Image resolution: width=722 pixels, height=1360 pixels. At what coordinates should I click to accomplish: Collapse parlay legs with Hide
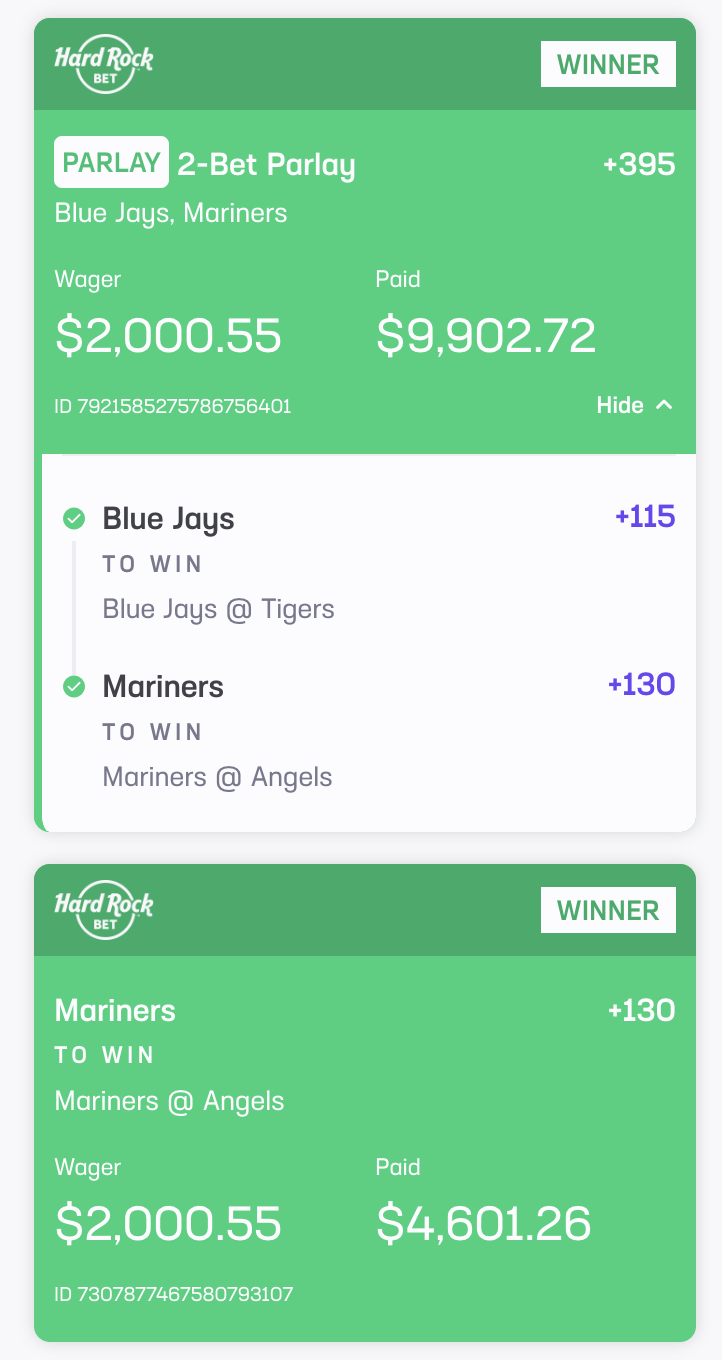634,405
